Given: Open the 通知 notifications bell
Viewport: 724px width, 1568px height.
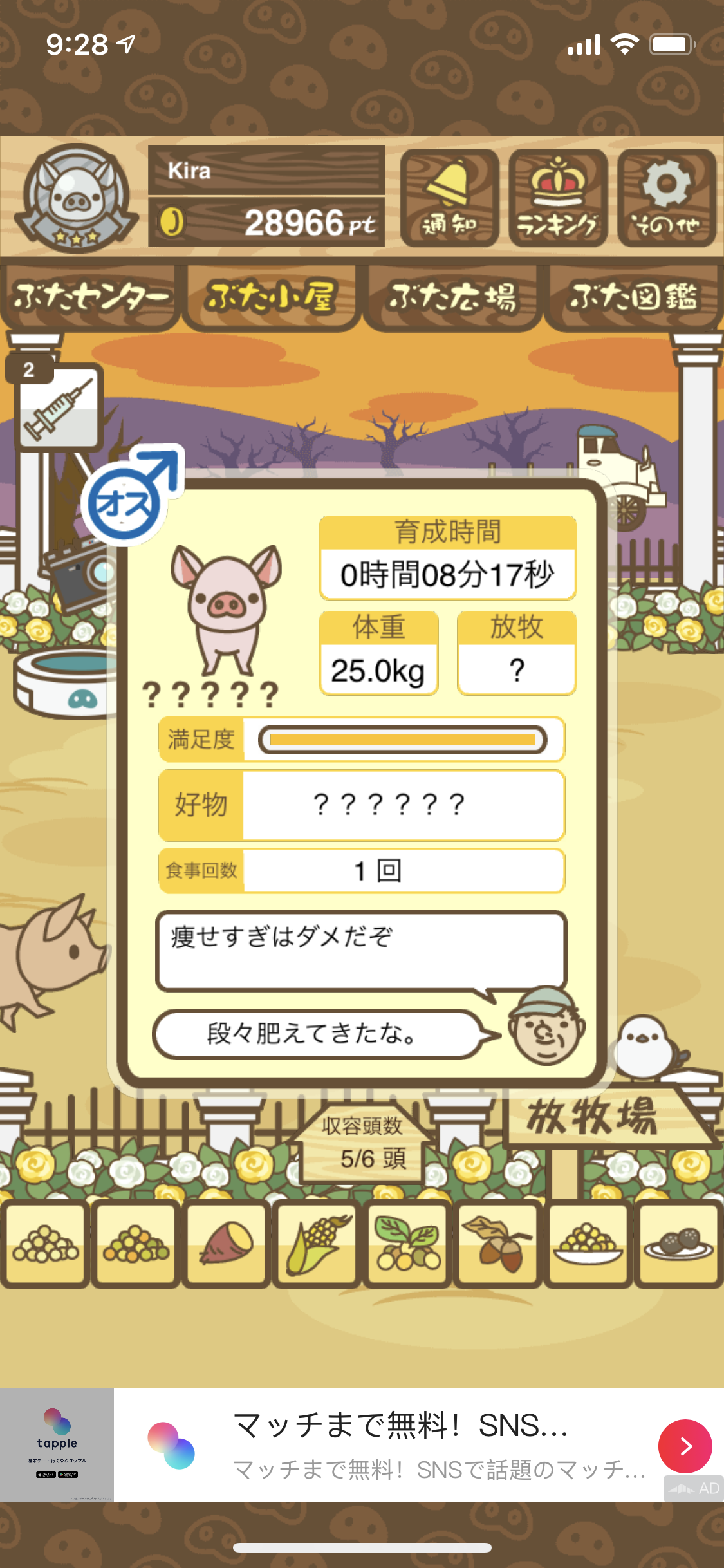Looking at the screenshot, I should pos(449,198).
